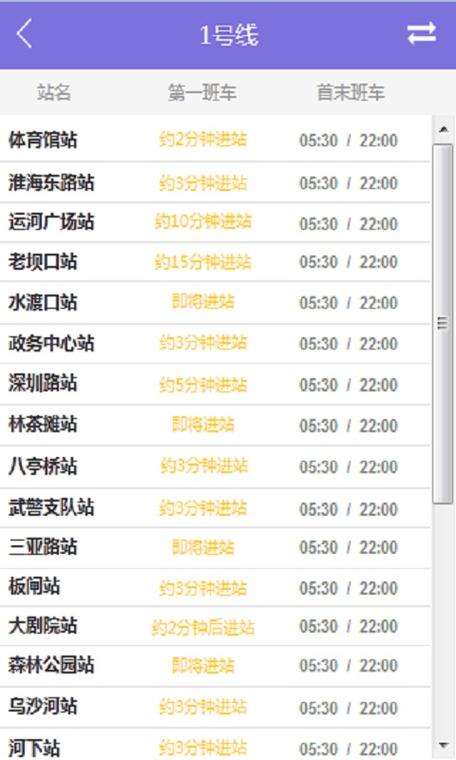The width and height of the screenshot is (456, 760).
Task: Select the 淮海东路站 row
Action: click(215, 182)
